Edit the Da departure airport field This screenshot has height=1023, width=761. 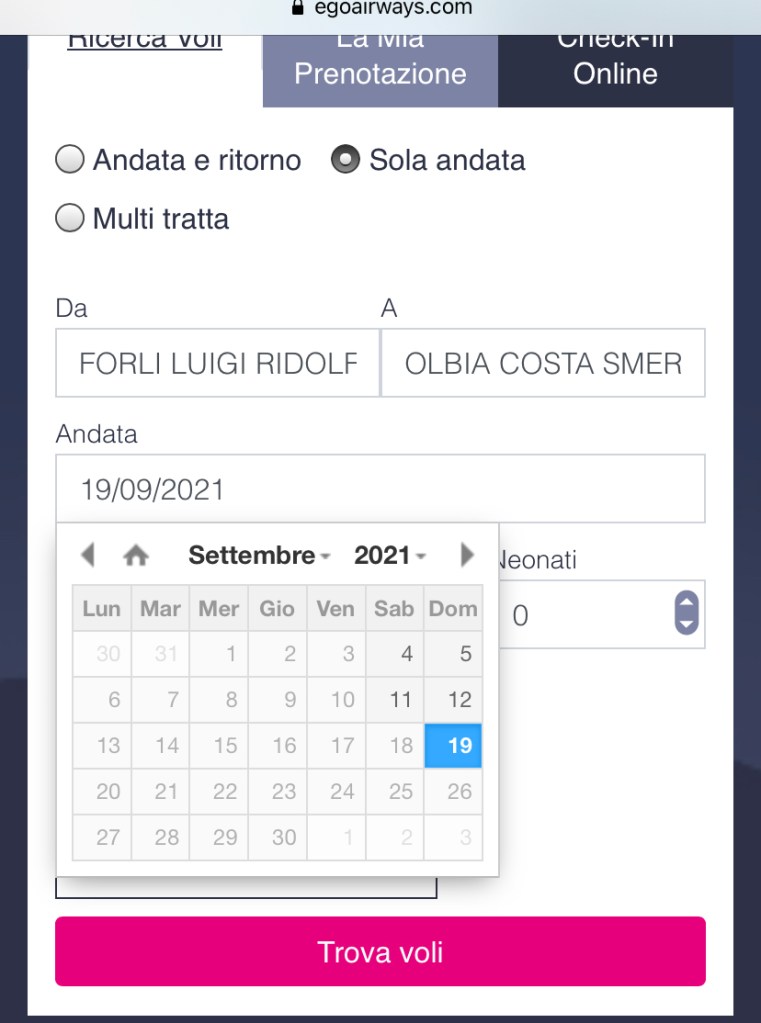pos(217,363)
